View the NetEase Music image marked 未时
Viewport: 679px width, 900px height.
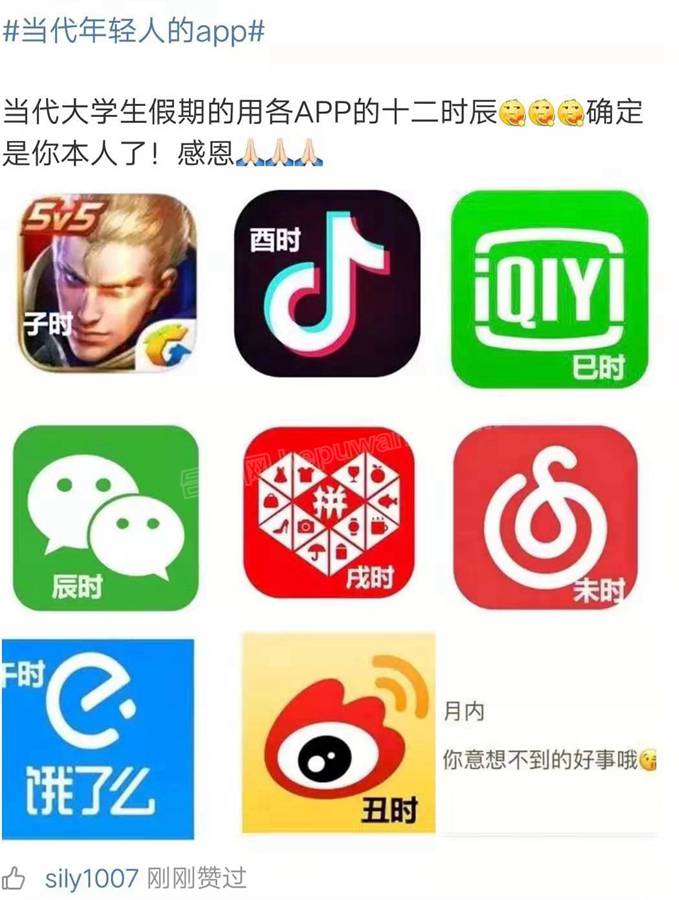[x=545, y=517]
